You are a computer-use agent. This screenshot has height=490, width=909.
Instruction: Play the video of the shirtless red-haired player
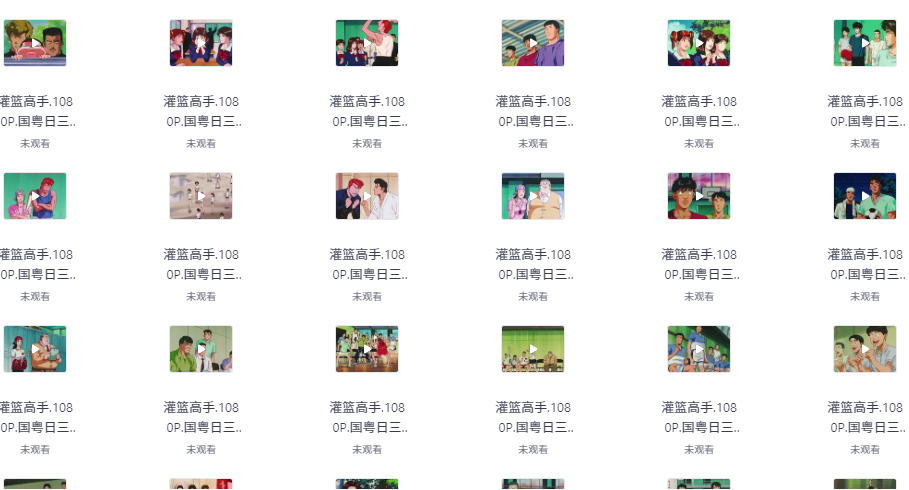[367, 43]
